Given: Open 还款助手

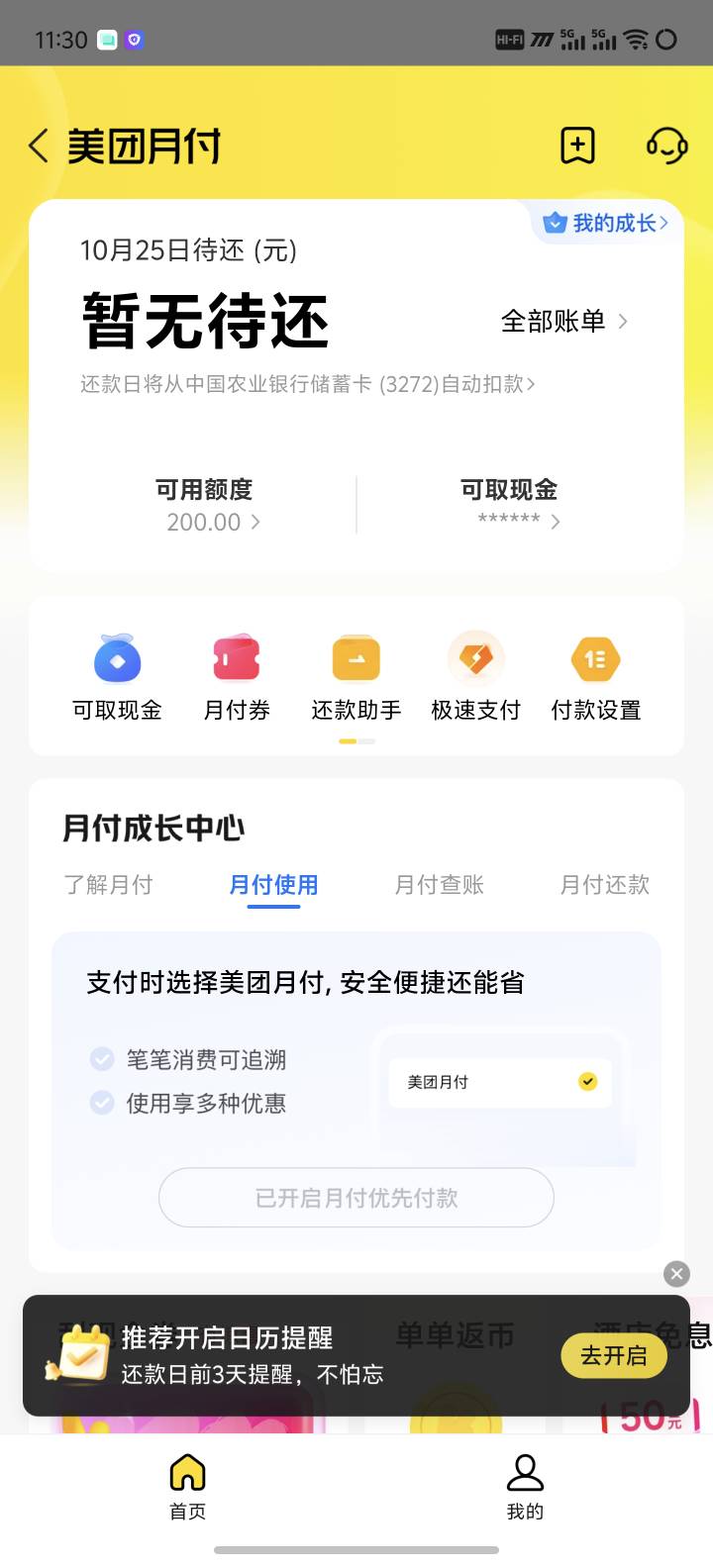Looking at the screenshot, I should (x=356, y=678).
